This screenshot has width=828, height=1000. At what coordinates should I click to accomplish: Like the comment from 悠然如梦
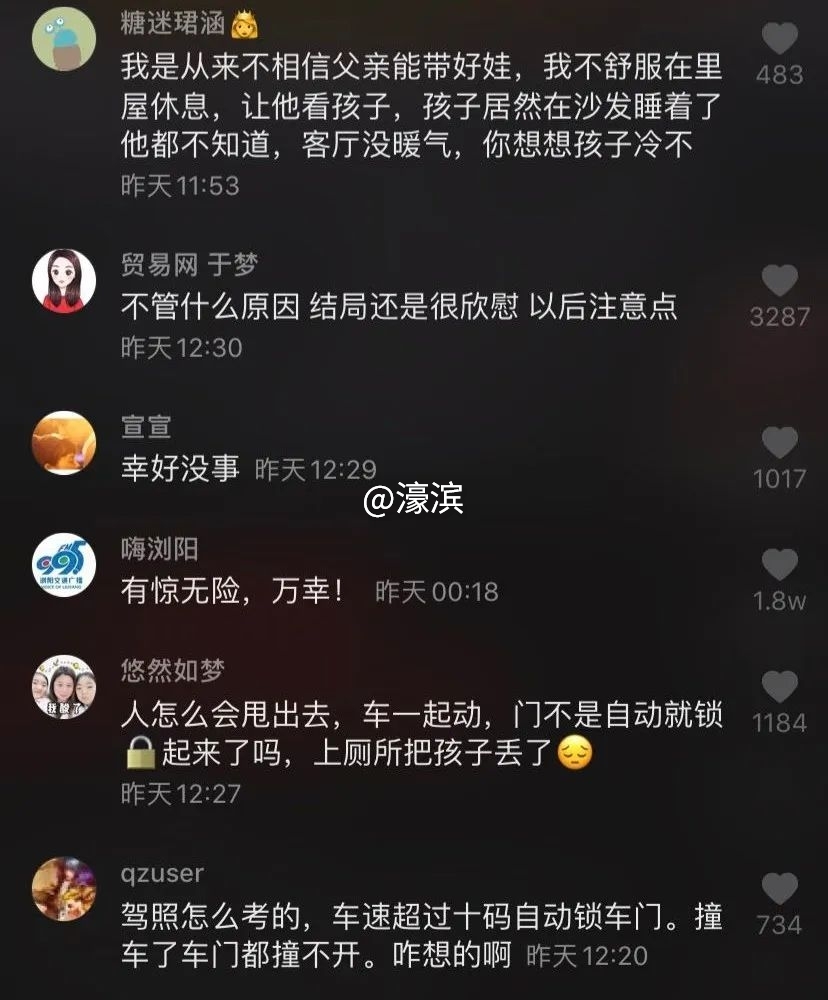(x=779, y=686)
